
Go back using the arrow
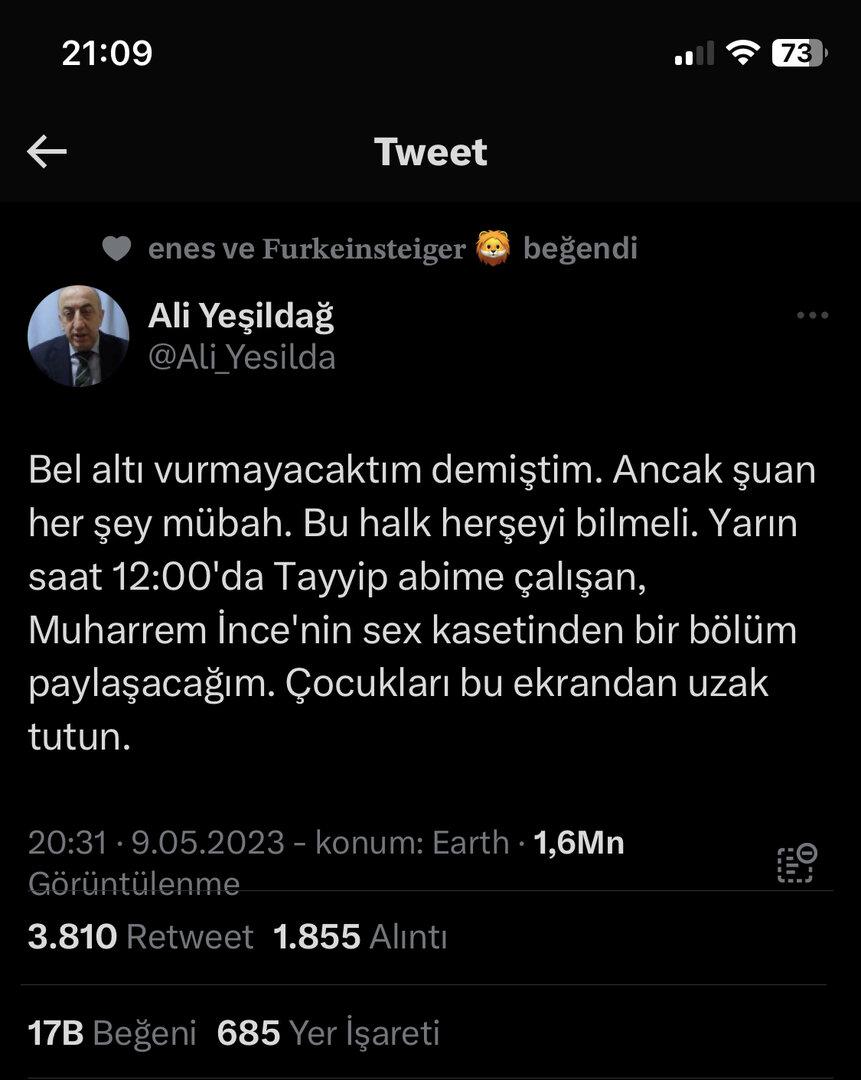47,152
